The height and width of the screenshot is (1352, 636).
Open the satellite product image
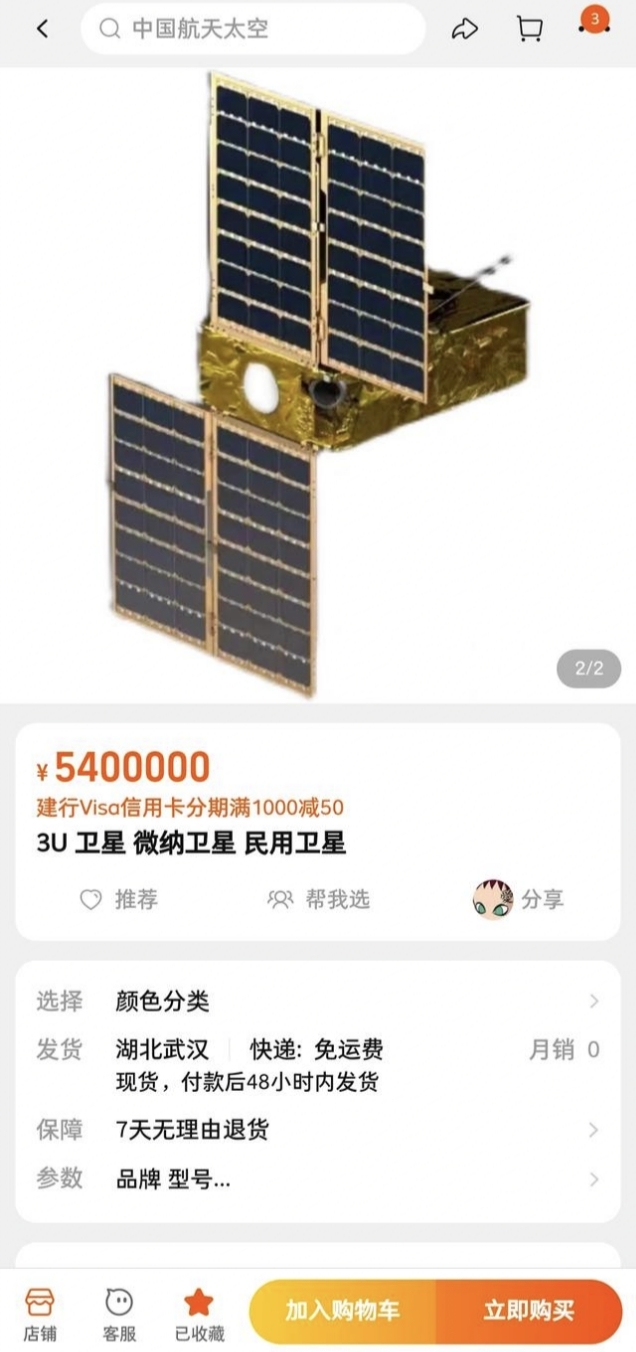[x=318, y=385]
